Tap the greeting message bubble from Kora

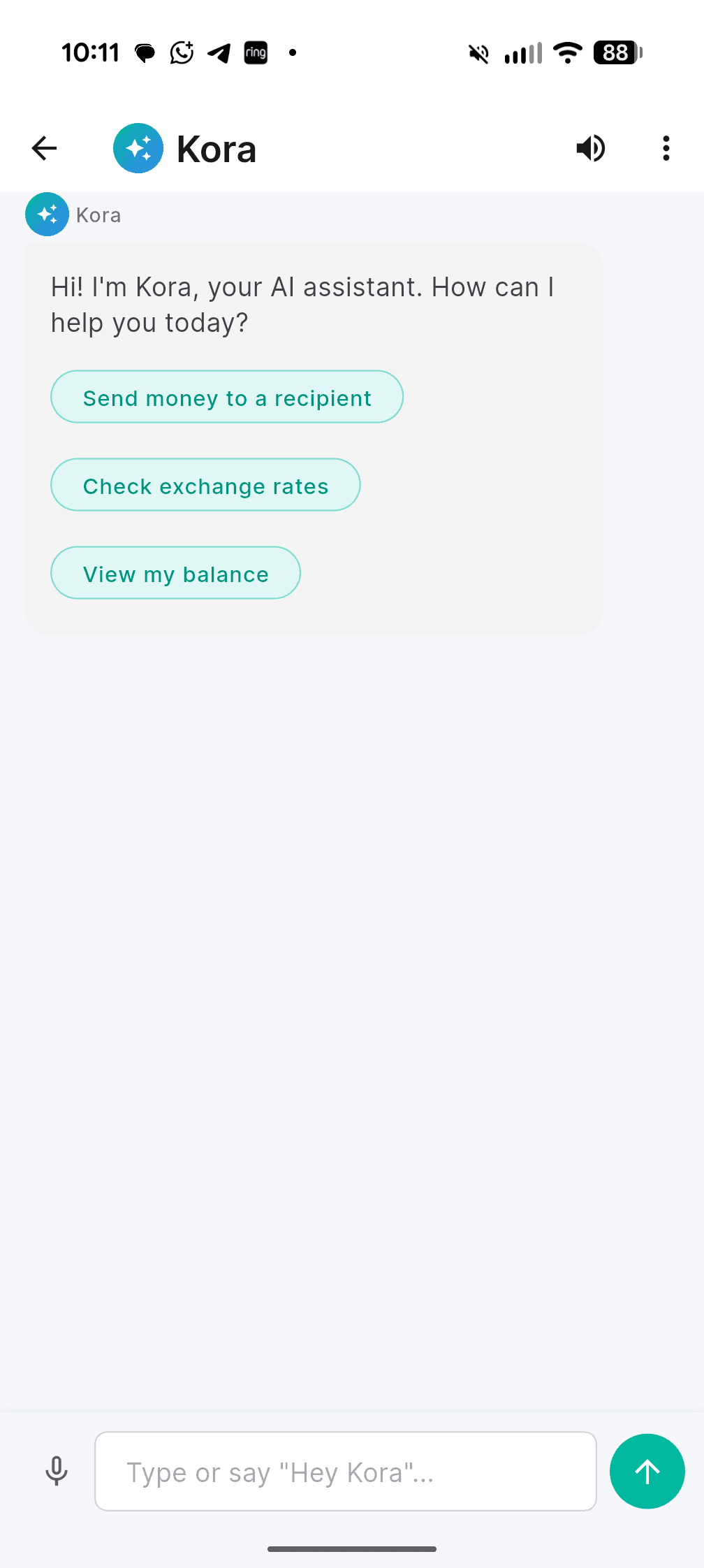pyautogui.click(x=302, y=304)
